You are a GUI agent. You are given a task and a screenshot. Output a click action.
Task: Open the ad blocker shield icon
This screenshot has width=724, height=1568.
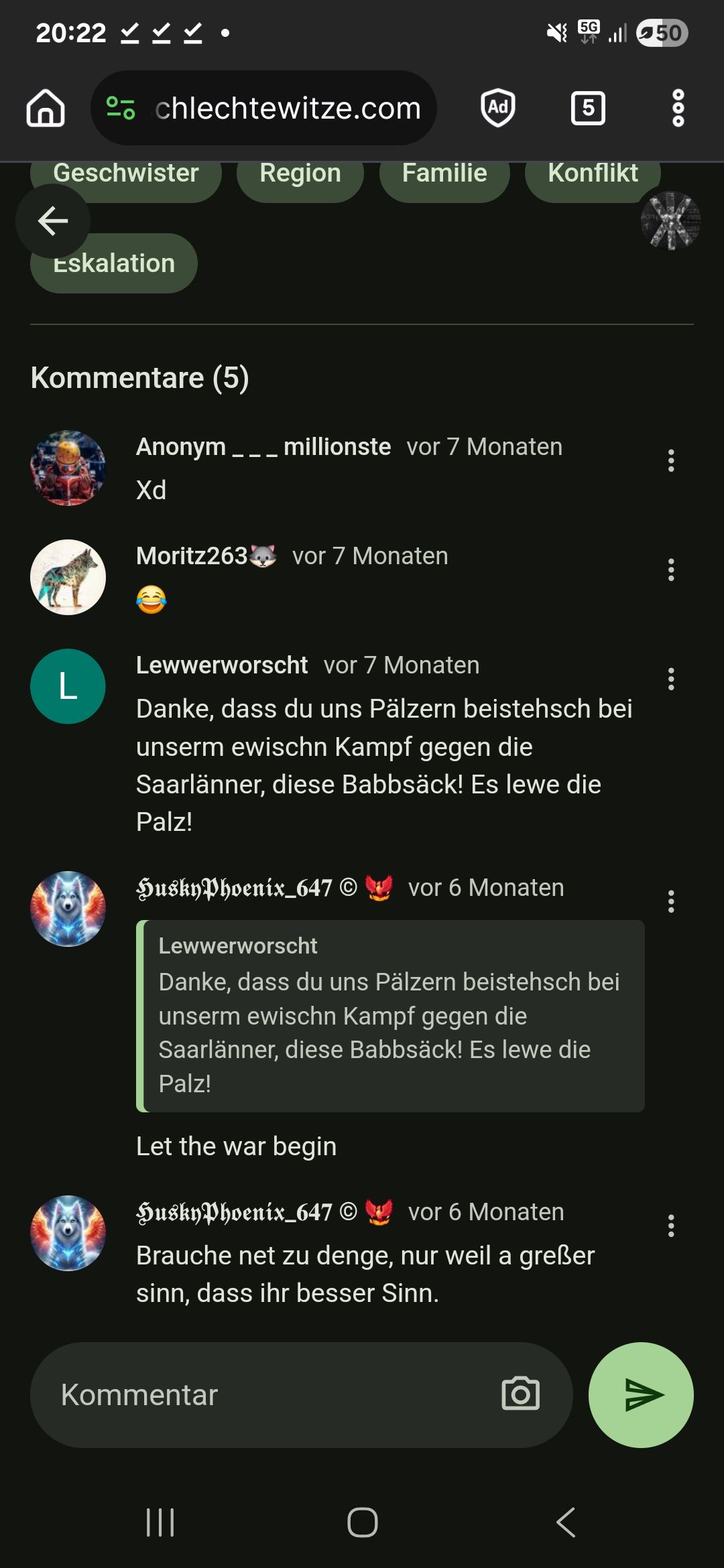click(498, 108)
